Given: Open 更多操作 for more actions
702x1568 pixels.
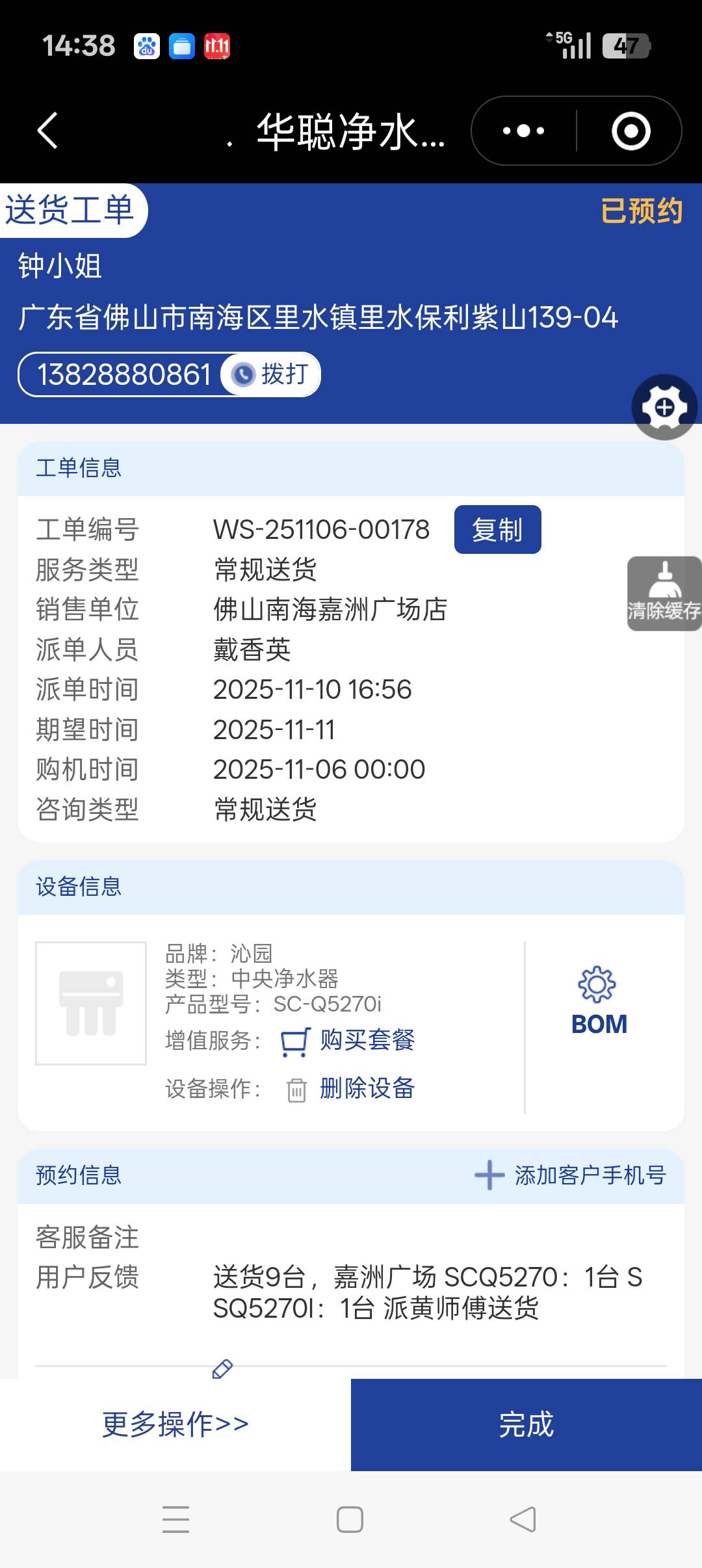Looking at the screenshot, I should [x=175, y=1424].
